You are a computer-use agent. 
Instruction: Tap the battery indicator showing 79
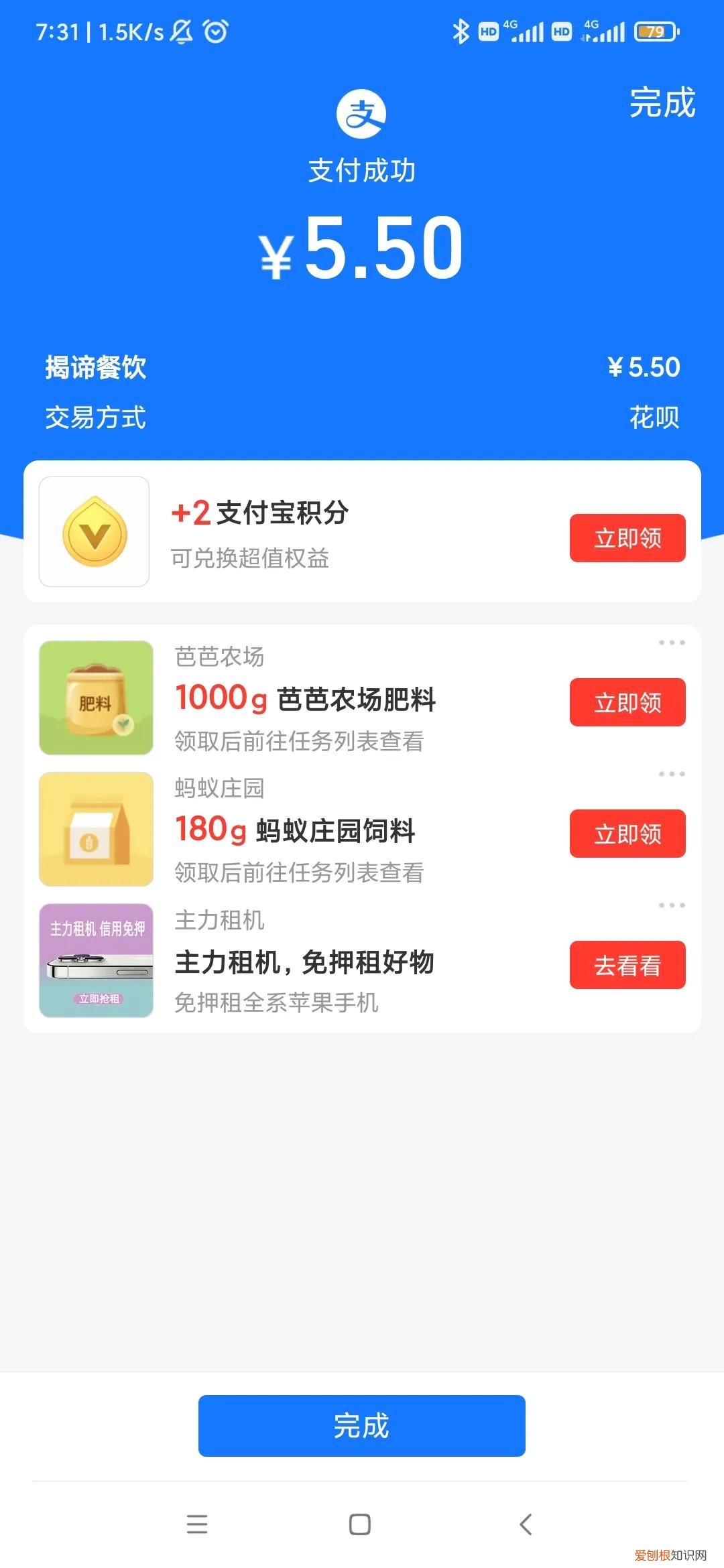tap(654, 31)
